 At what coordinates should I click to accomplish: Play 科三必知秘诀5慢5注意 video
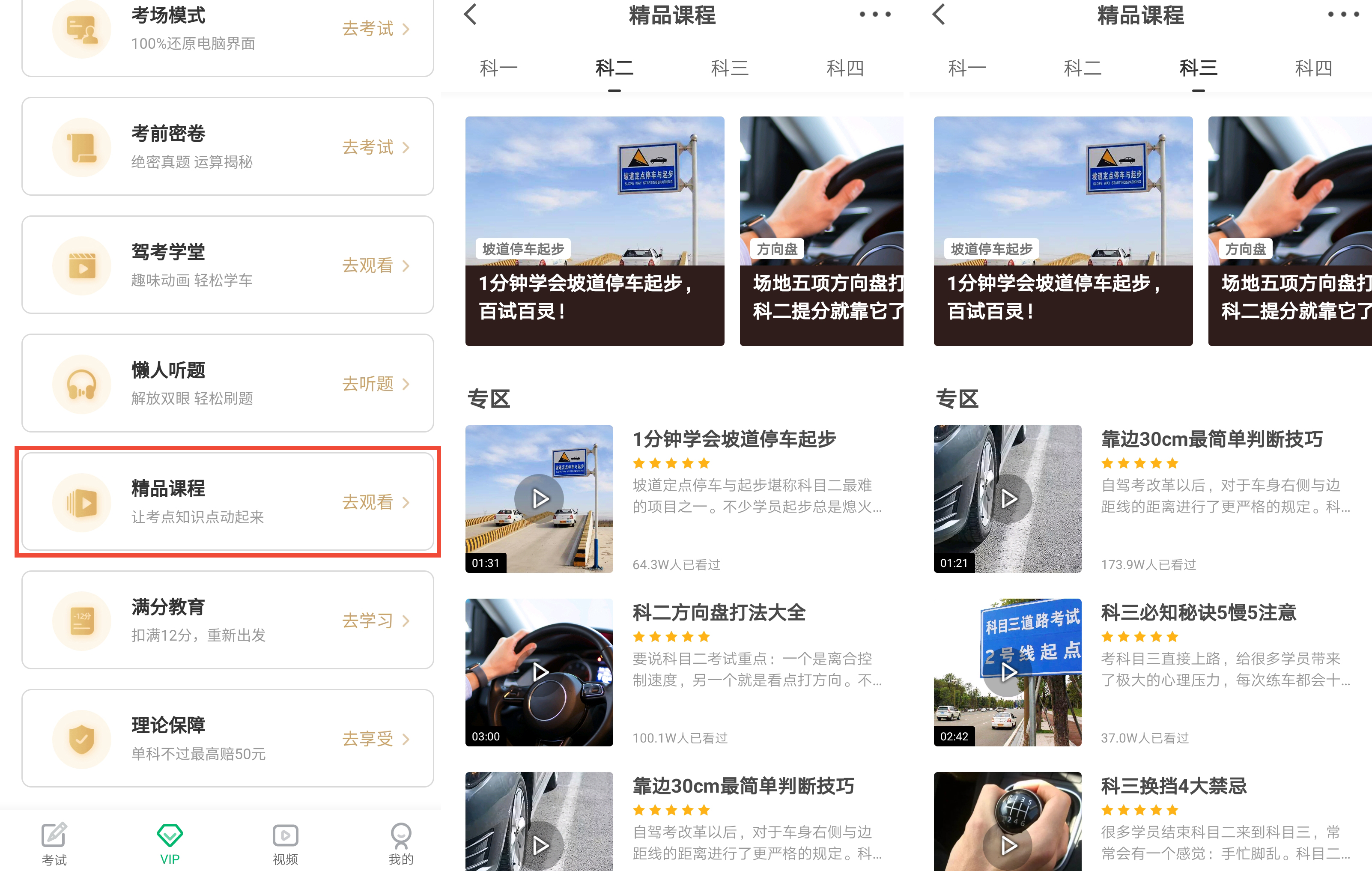tap(1007, 672)
